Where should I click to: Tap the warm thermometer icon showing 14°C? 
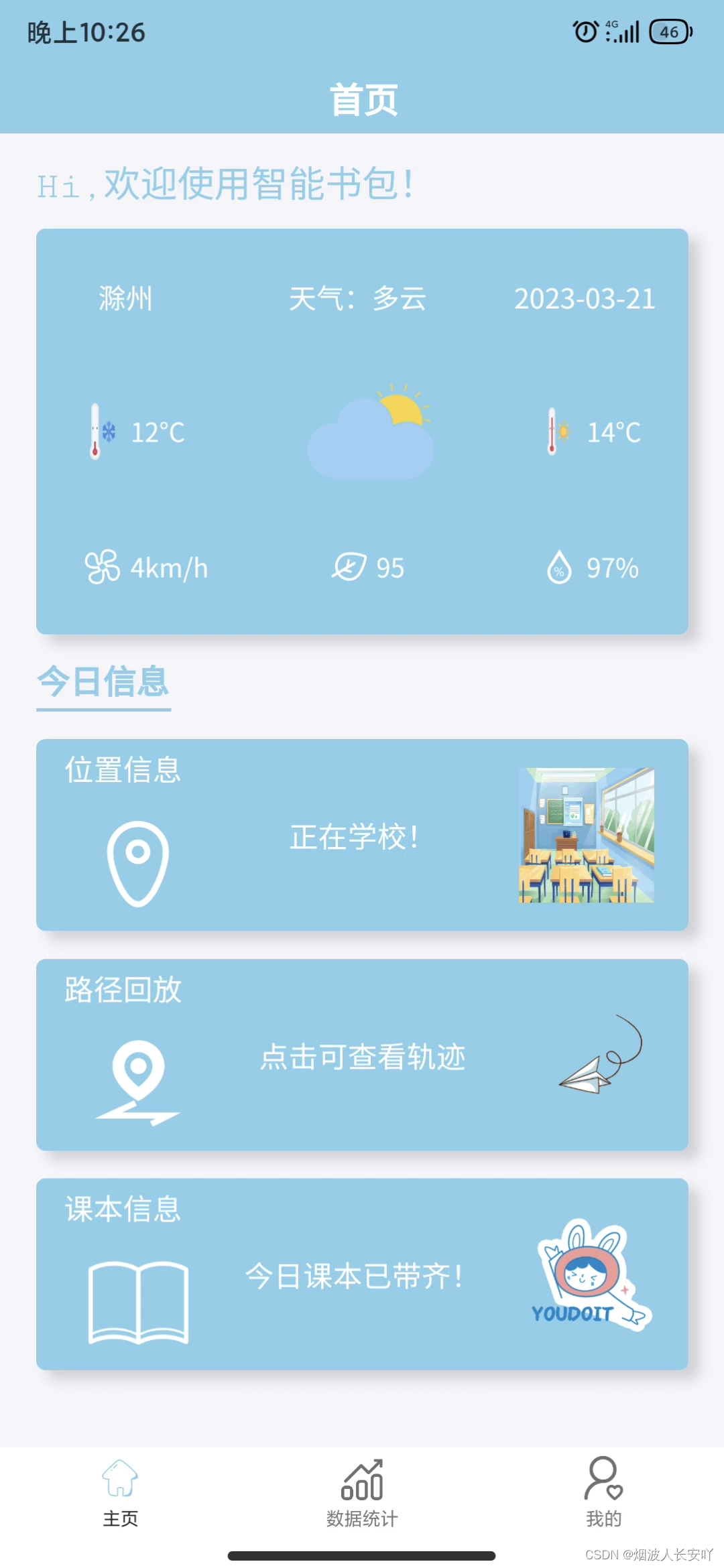pyautogui.click(x=554, y=432)
